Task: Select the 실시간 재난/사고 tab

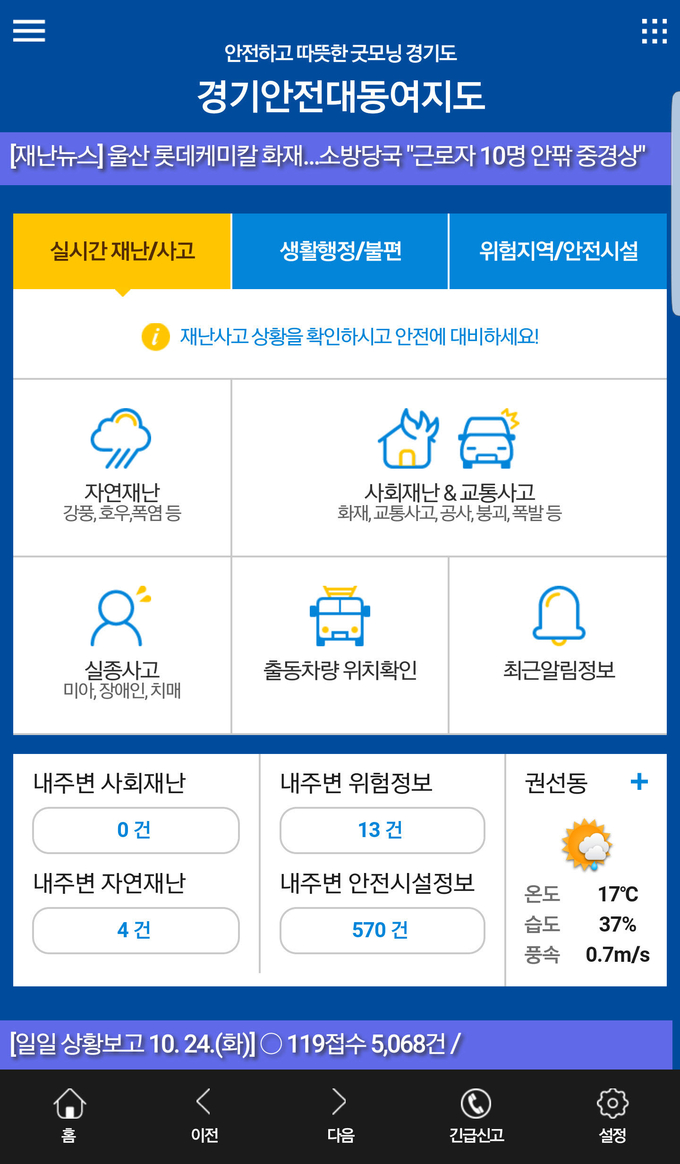Action: tap(122, 251)
